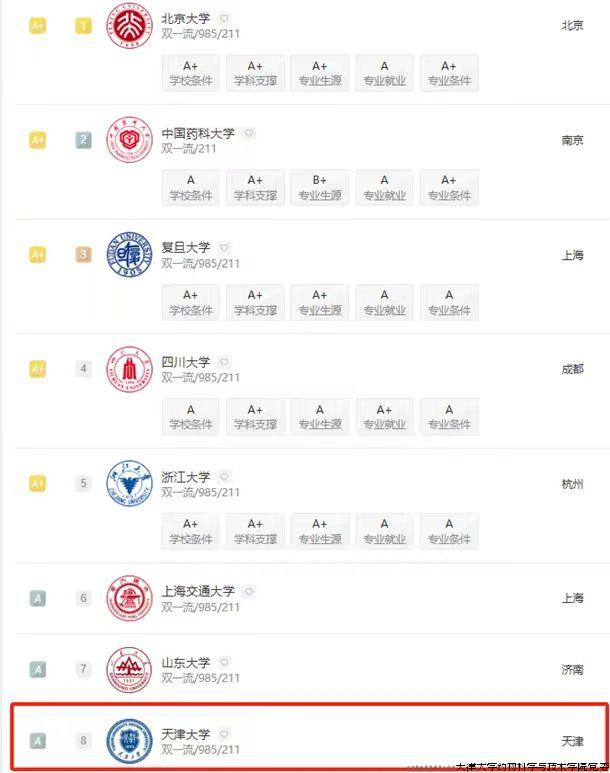Open the 中国药科大学 entry
Viewport: 610px width, 773px height.
pyautogui.click(x=198, y=133)
